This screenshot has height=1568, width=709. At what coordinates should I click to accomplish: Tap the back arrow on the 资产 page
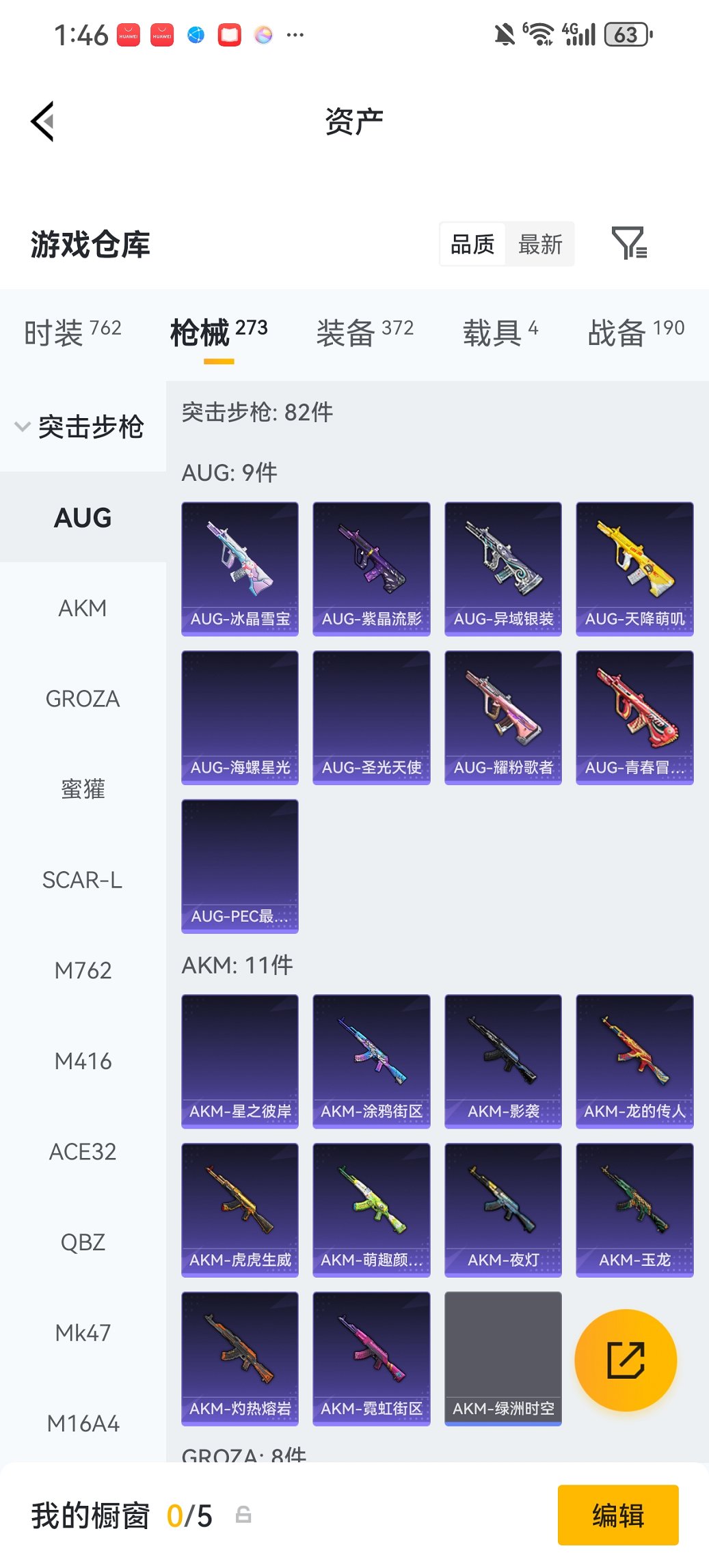pos(43,121)
